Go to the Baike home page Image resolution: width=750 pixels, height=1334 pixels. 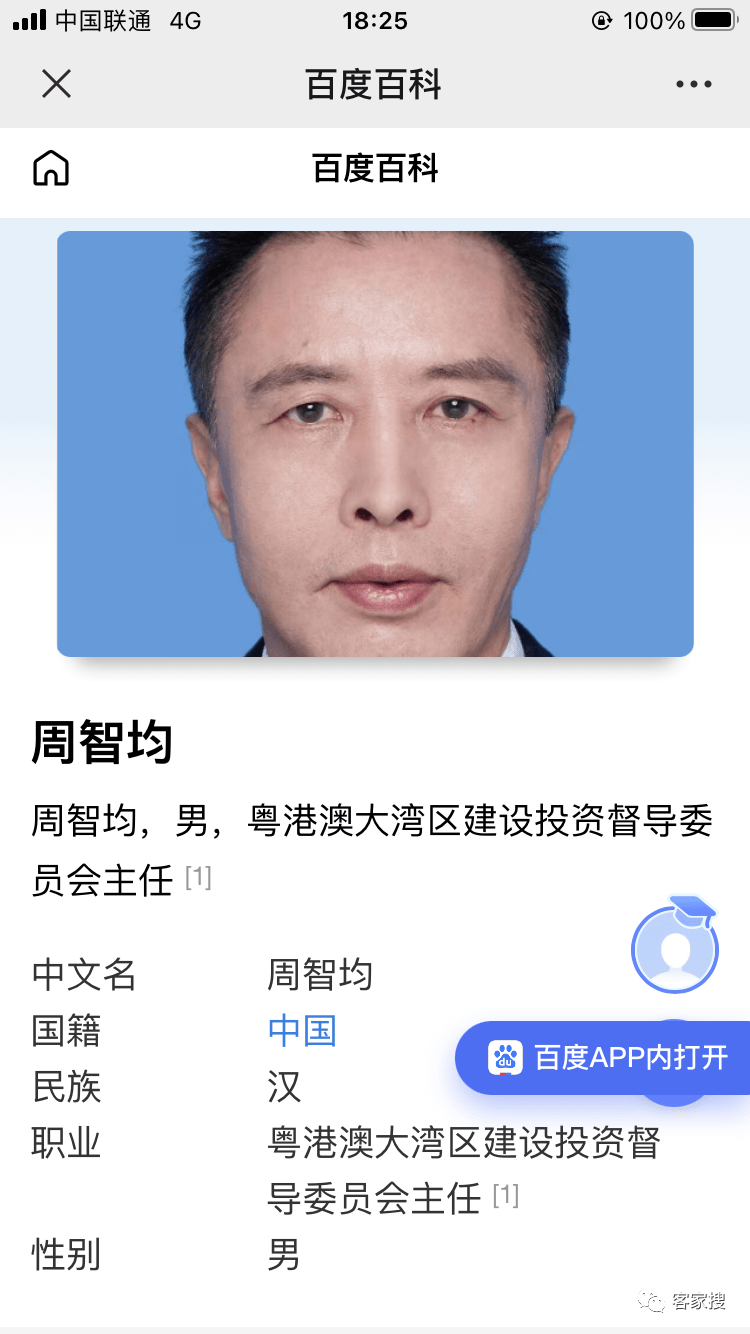(51, 168)
